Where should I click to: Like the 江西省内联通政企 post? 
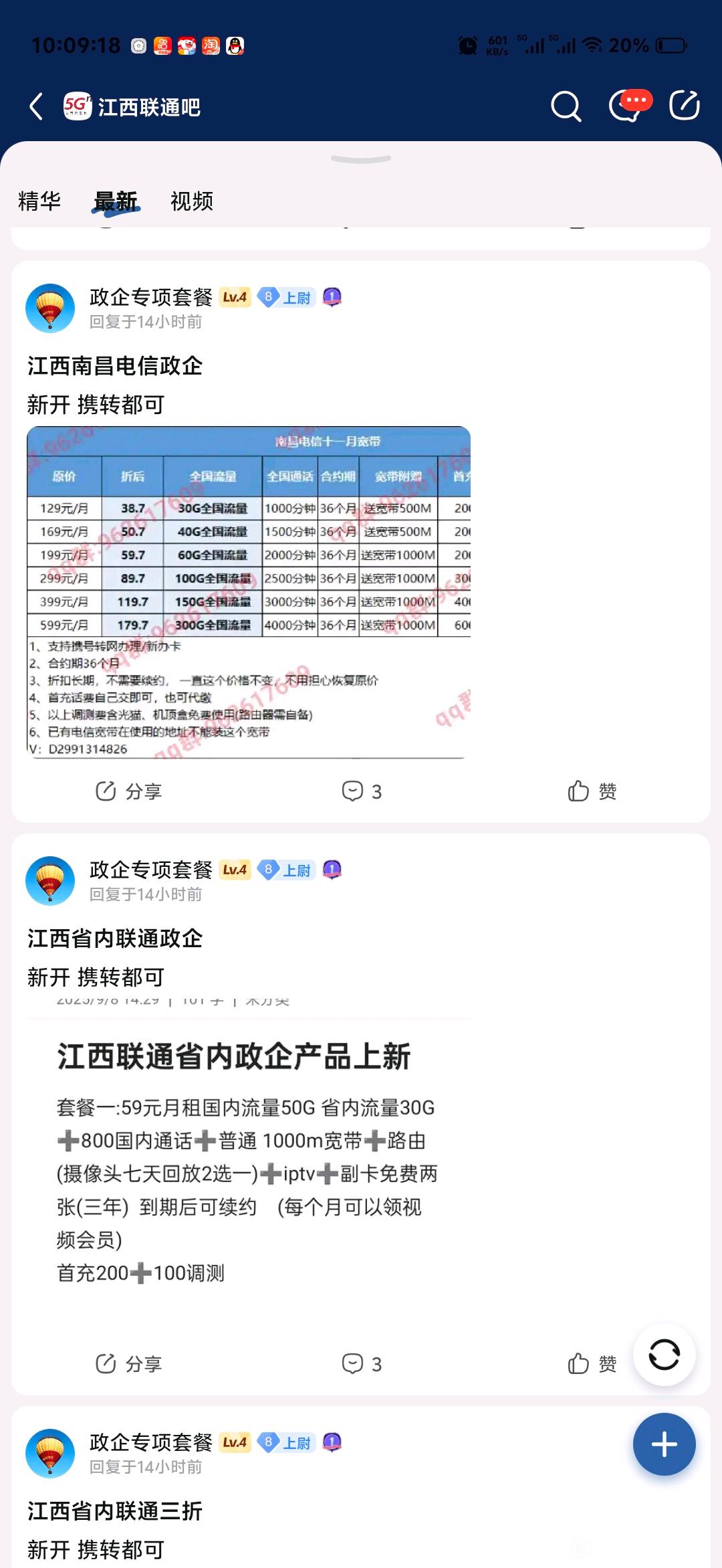(592, 1364)
